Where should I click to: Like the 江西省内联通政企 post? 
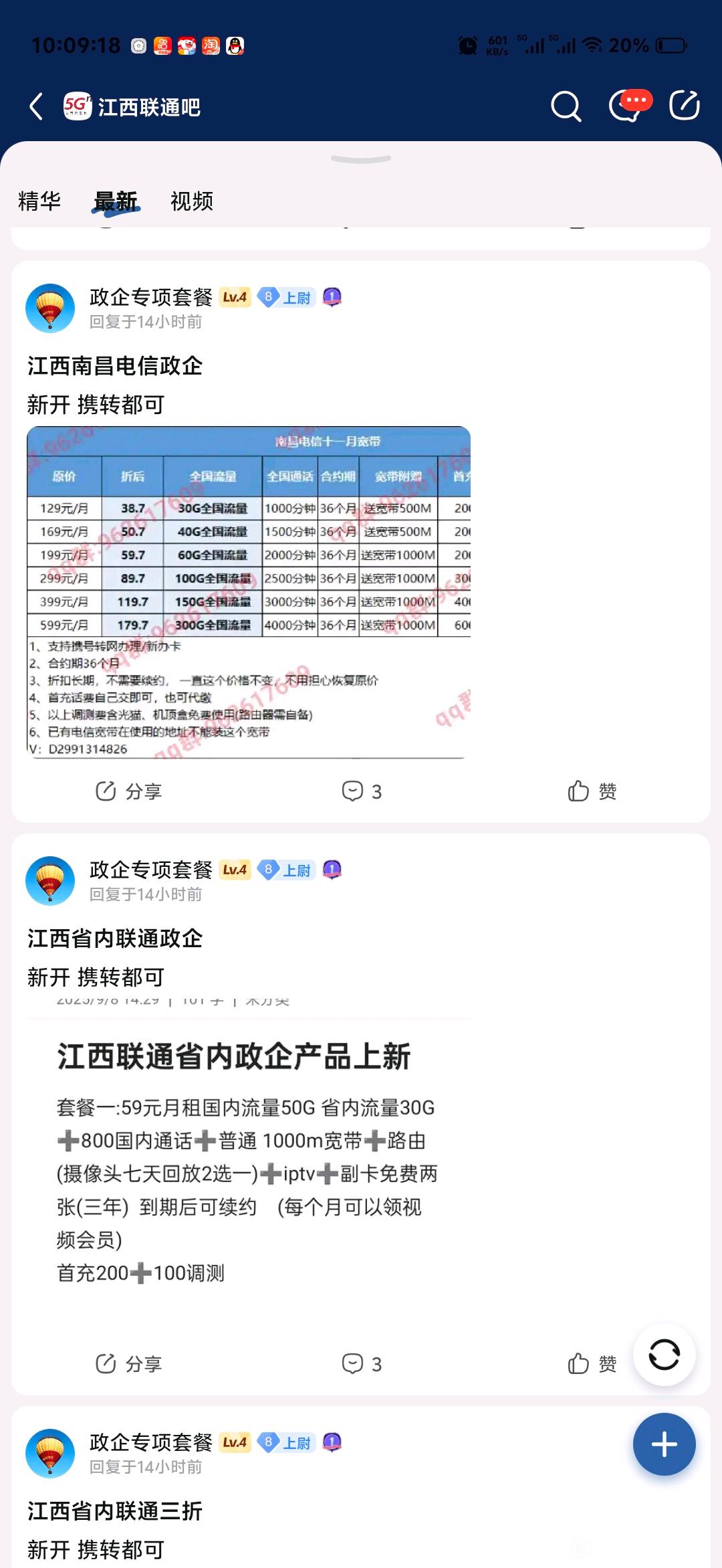(592, 1364)
